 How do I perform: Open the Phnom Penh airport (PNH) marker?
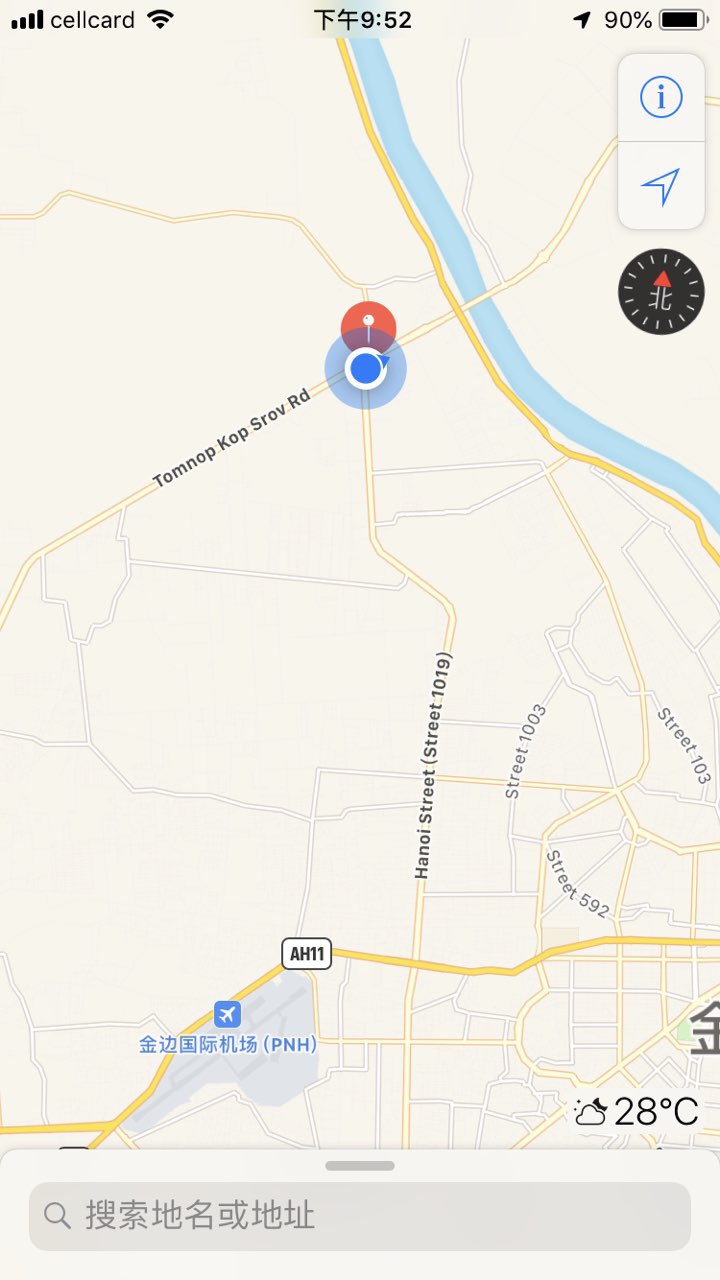[228, 1015]
